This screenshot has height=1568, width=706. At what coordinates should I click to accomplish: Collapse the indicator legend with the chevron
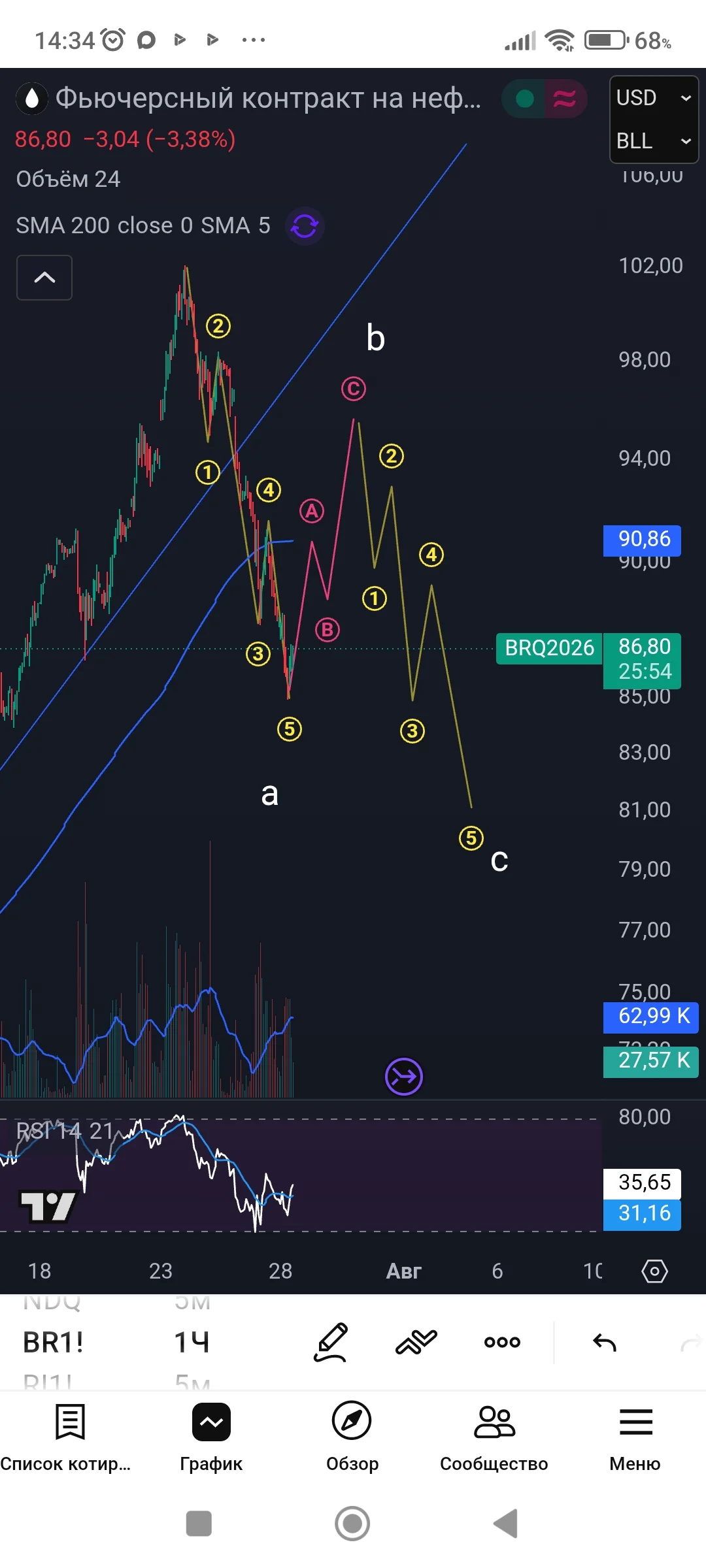[x=44, y=278]
